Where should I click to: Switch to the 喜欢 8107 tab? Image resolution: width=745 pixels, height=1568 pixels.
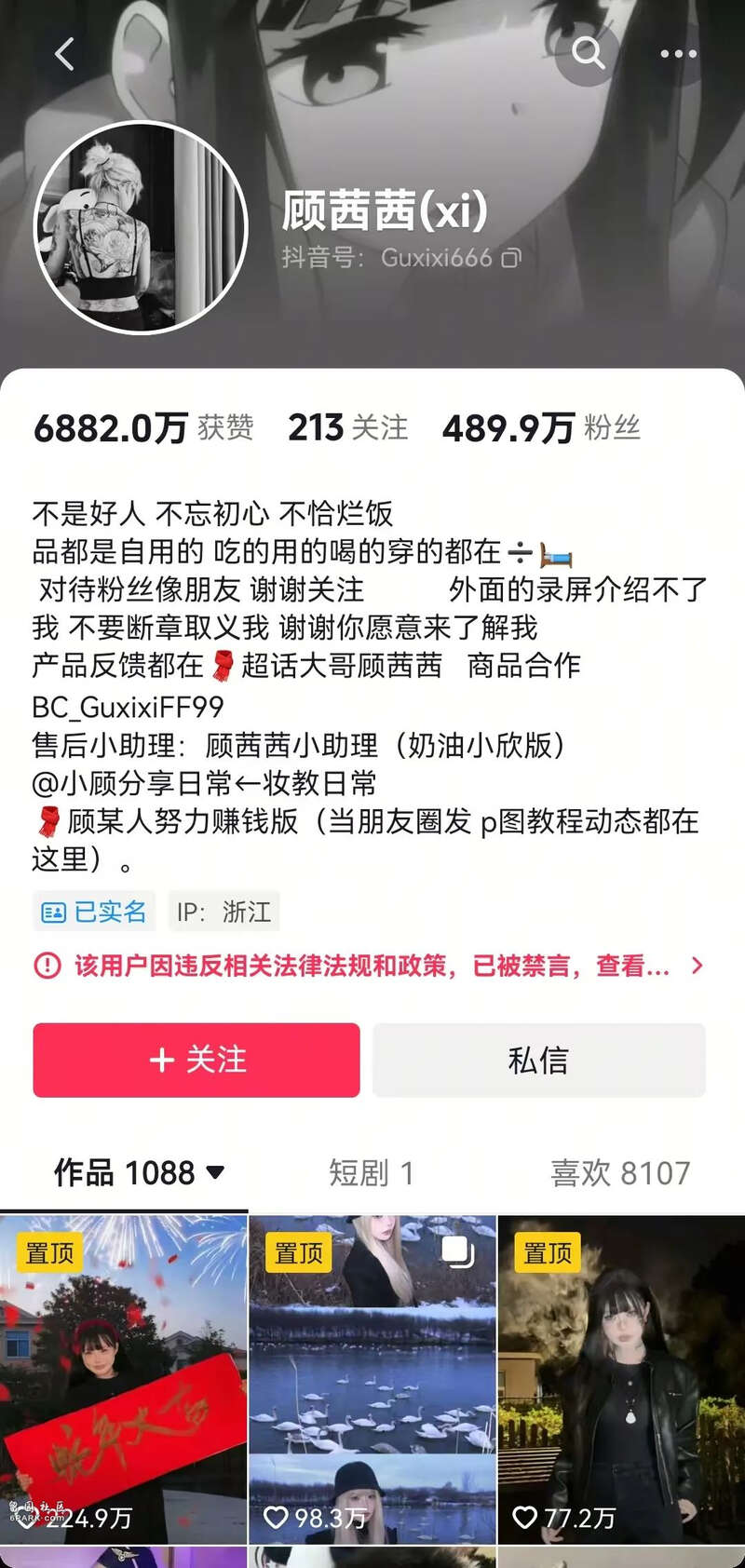(x=620, y=1172)
